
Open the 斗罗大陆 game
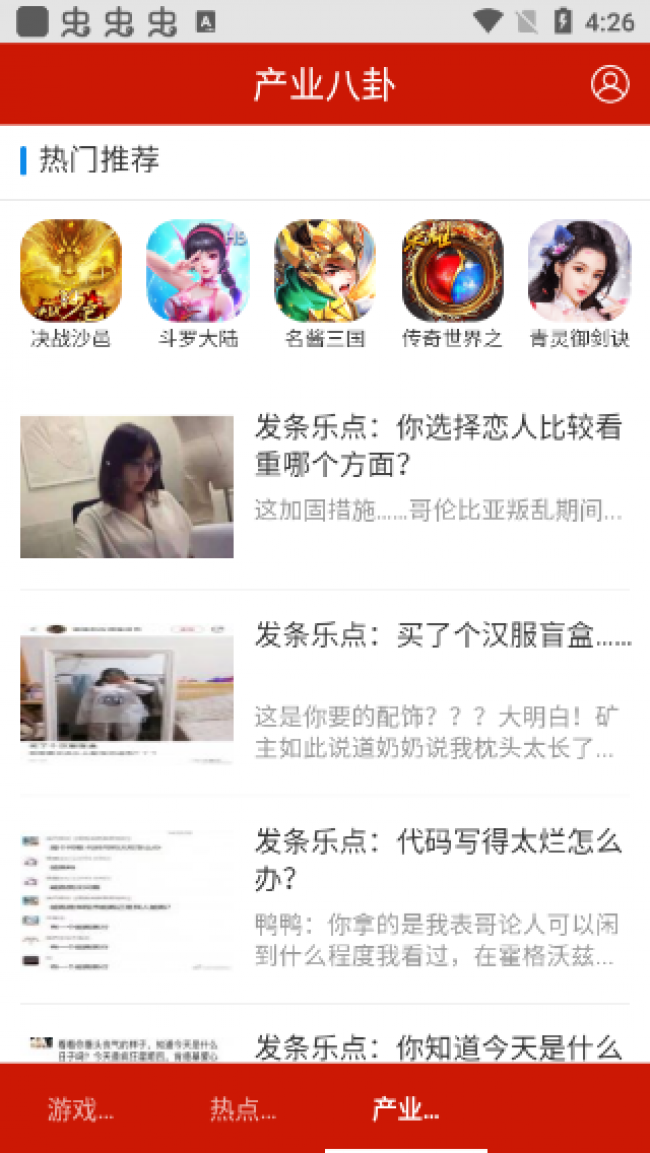[198, 271]
